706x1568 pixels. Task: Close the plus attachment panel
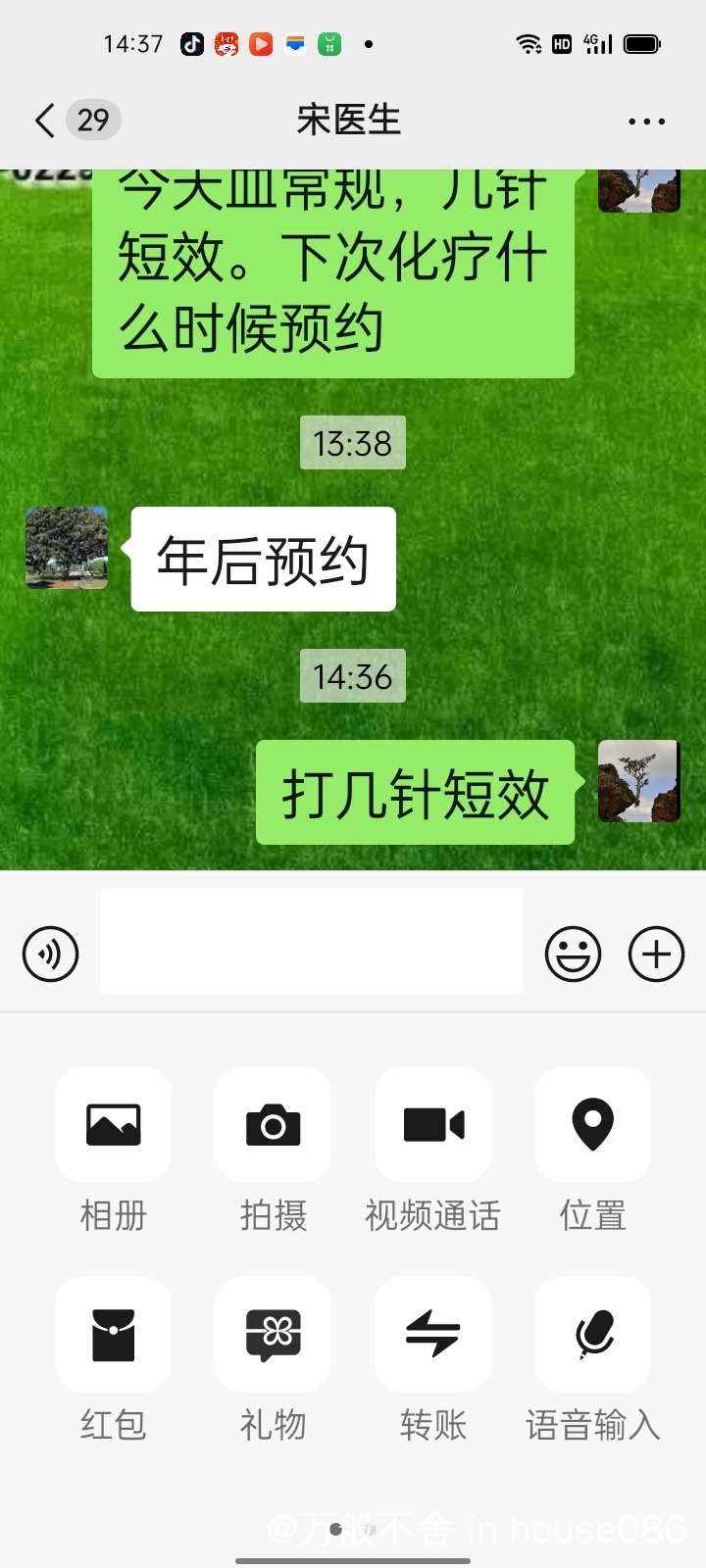click(656, 954)
